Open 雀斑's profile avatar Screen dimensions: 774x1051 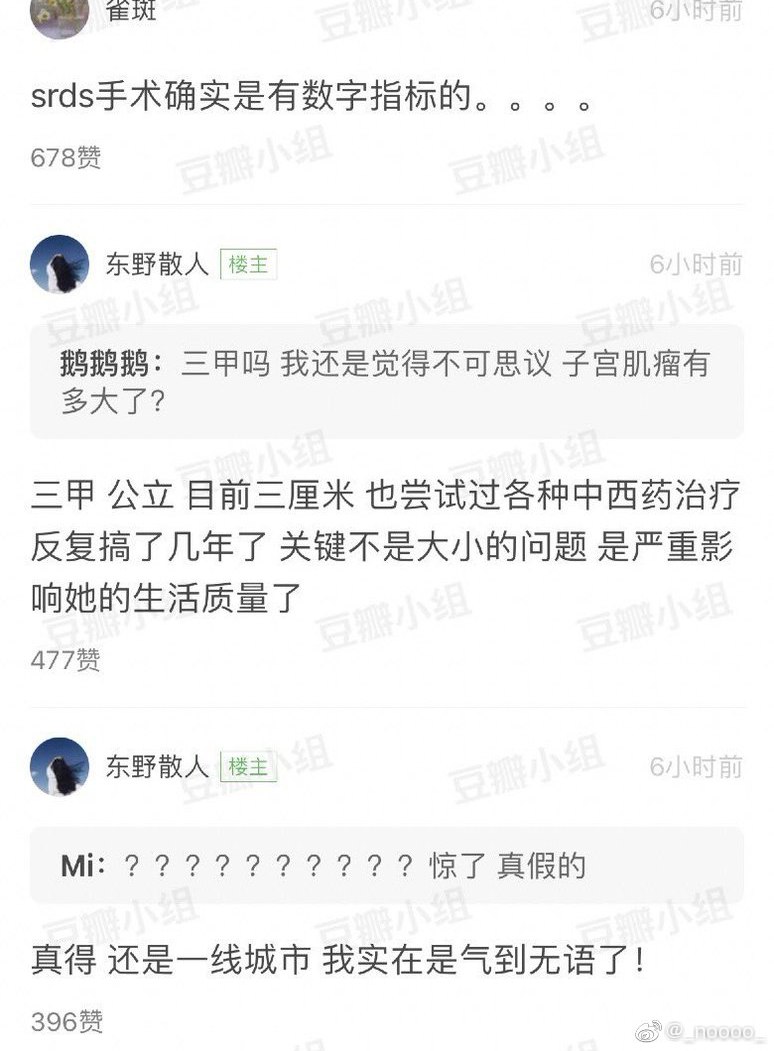pos(60,14)
